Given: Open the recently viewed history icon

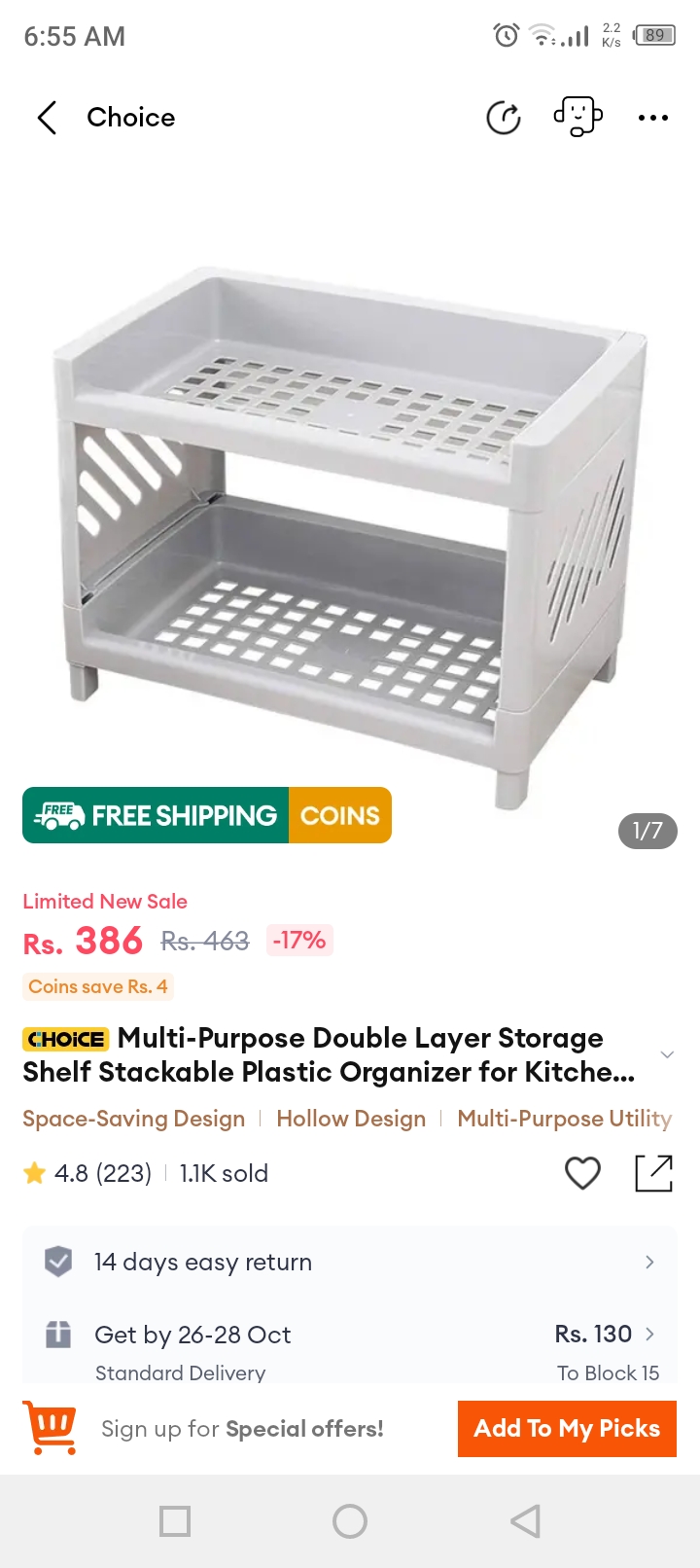Looking at the screenshot, I should (504, 118).
